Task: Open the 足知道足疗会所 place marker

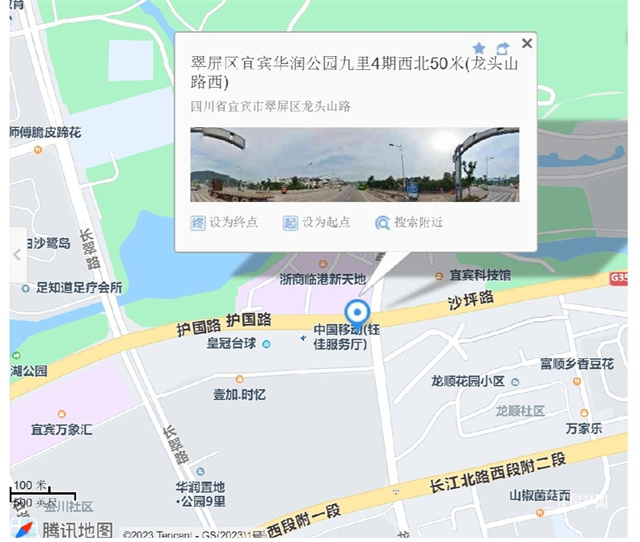Action: click(x=72, y=288)
